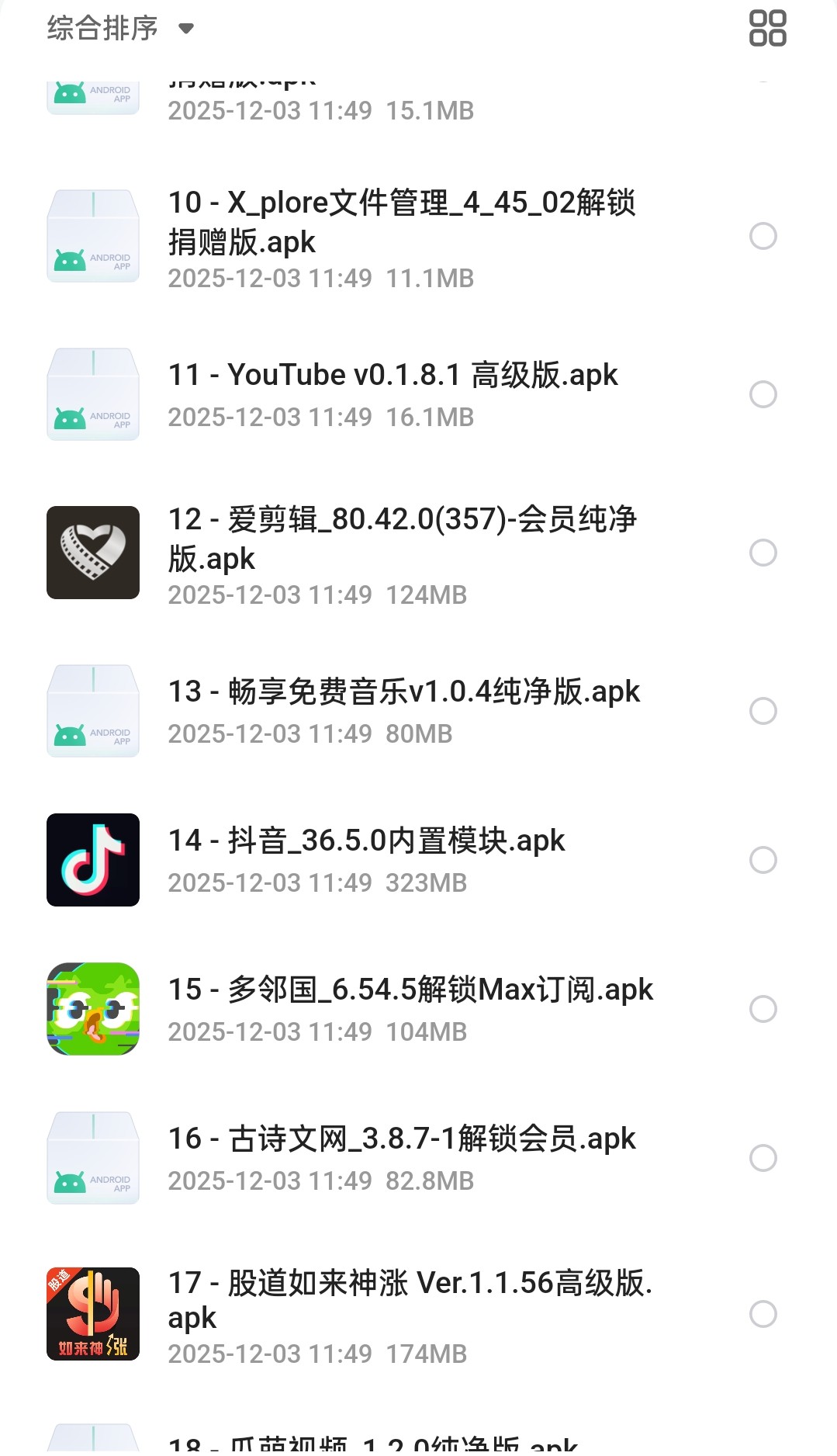
Task: Open the 古诗文网 解锁会员 apk file
Action: 401,1139
